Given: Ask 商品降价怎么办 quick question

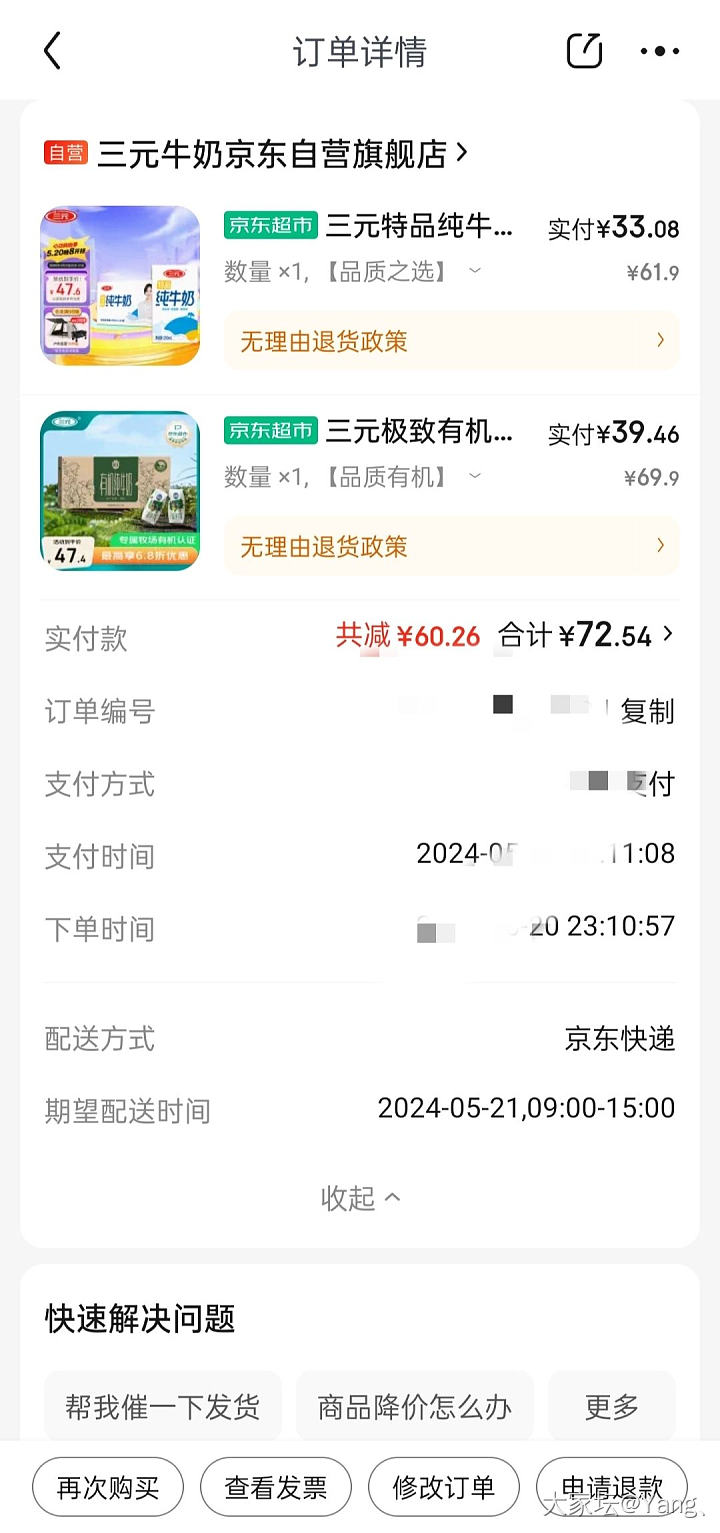Looking at the screenshot, I should point(415,1407).
